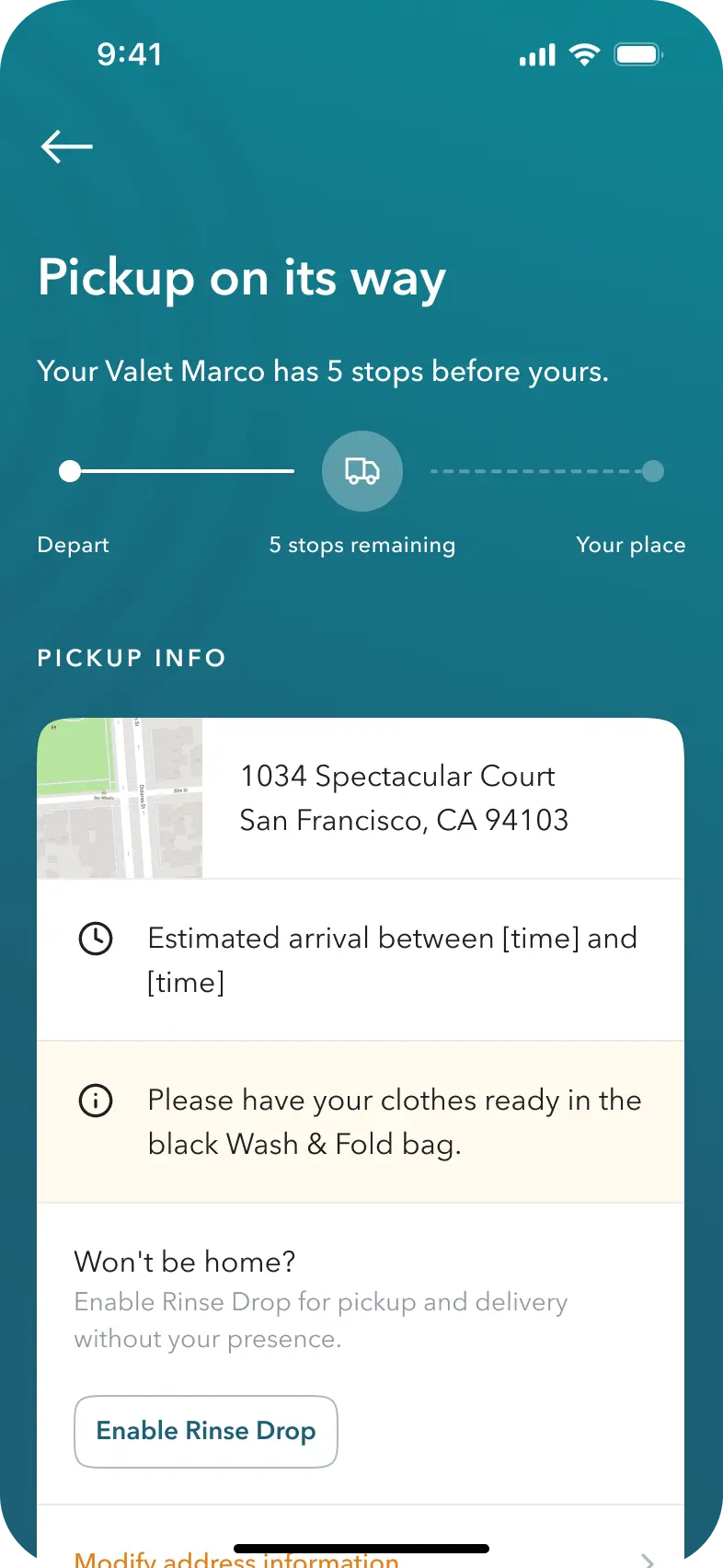
Task: Tap the Your place endpoint dot
Action: pyautogui.click(x=653, y=471)
